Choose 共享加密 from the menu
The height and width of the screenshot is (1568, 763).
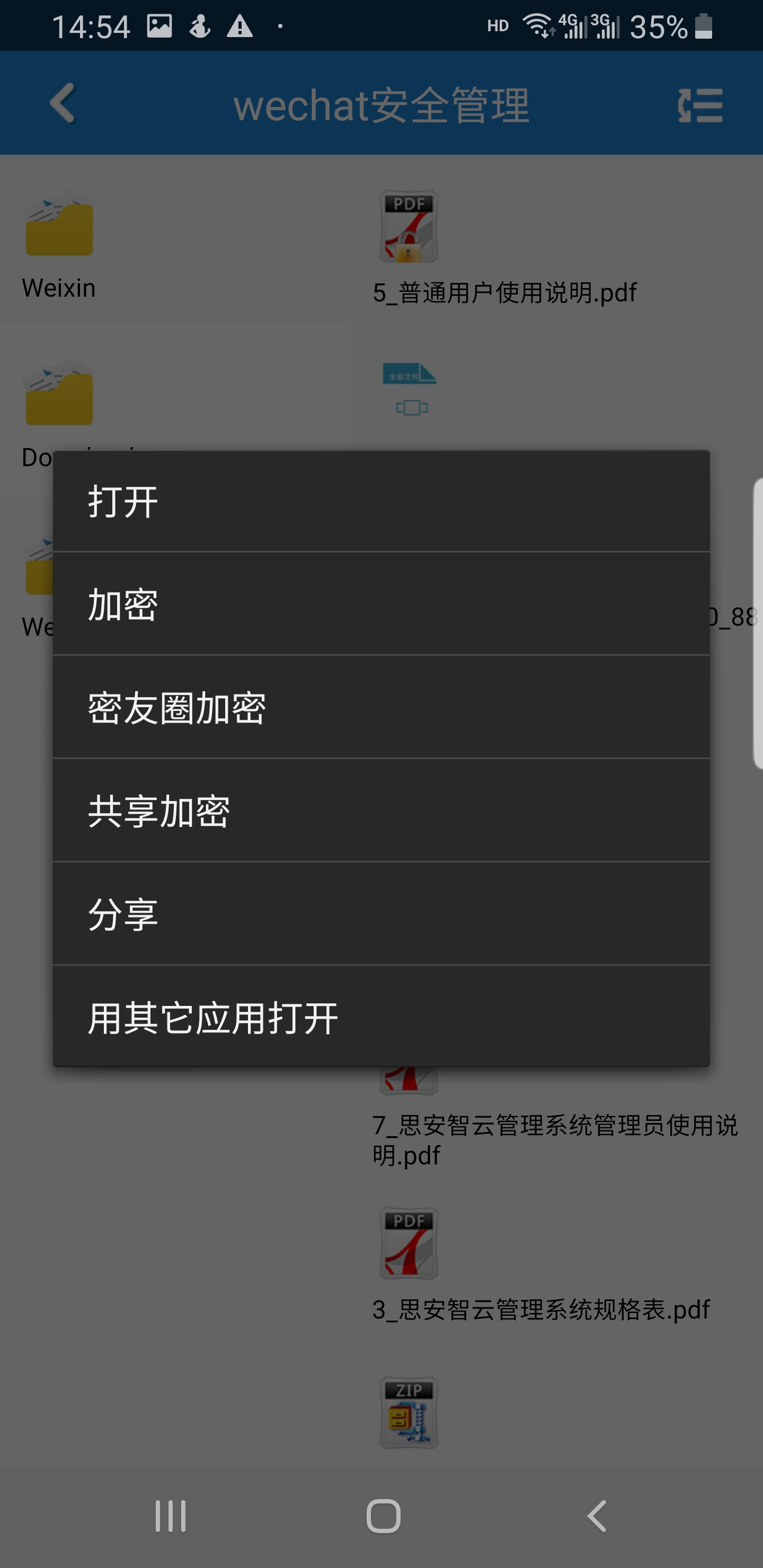(x=380, y=811)
